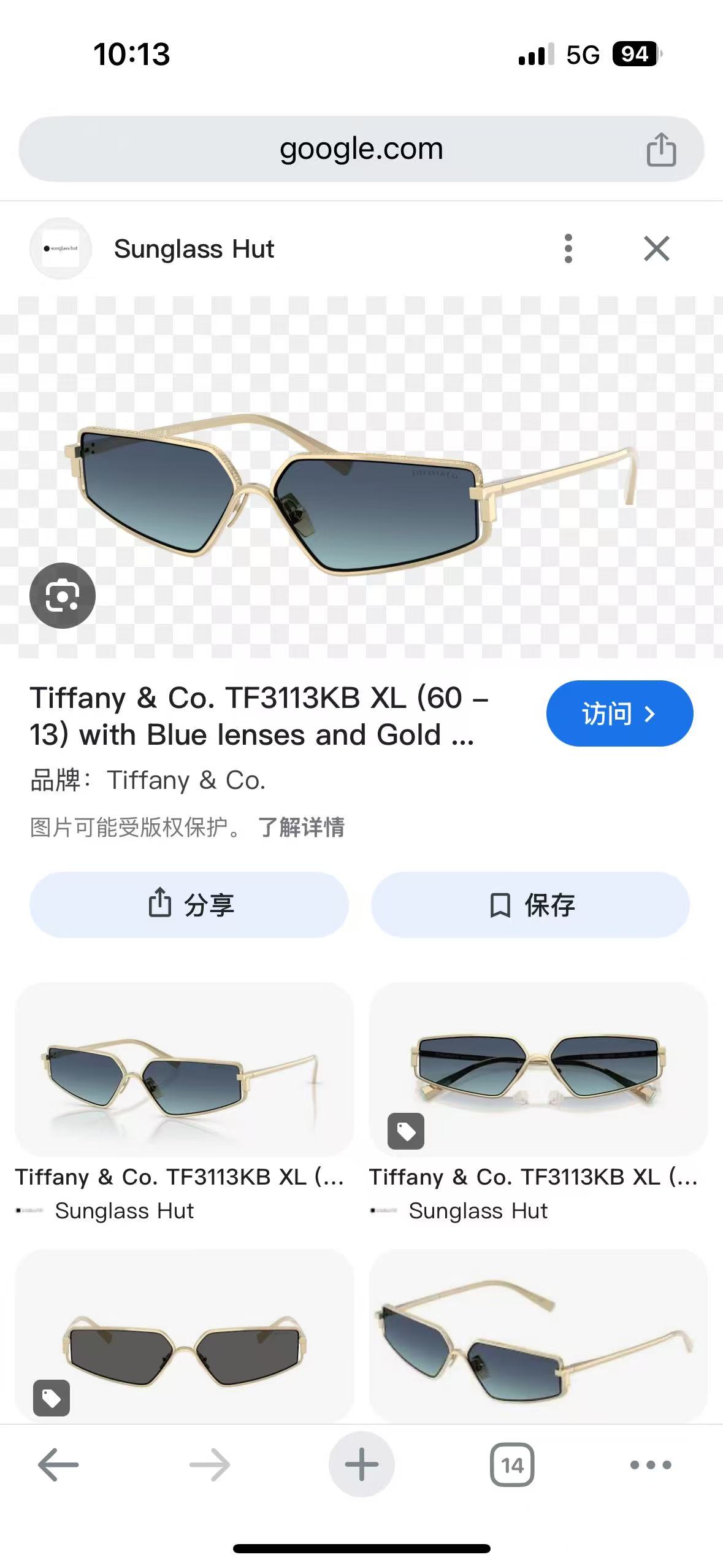
Task: Close the image result panel with the X
Action: pyautogui.click(x=656, y=248)
